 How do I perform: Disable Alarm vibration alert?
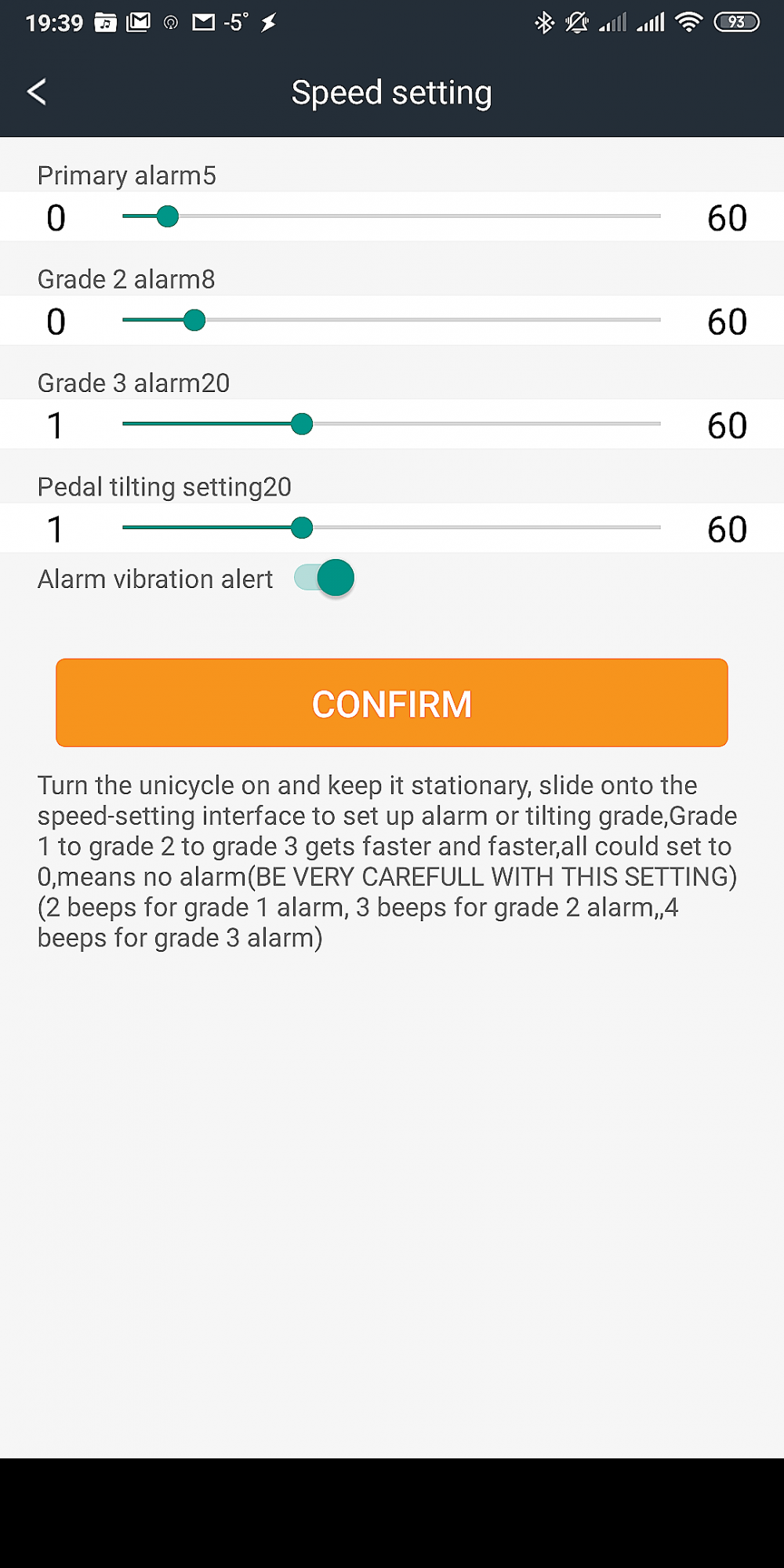click(x=325, y=579)
